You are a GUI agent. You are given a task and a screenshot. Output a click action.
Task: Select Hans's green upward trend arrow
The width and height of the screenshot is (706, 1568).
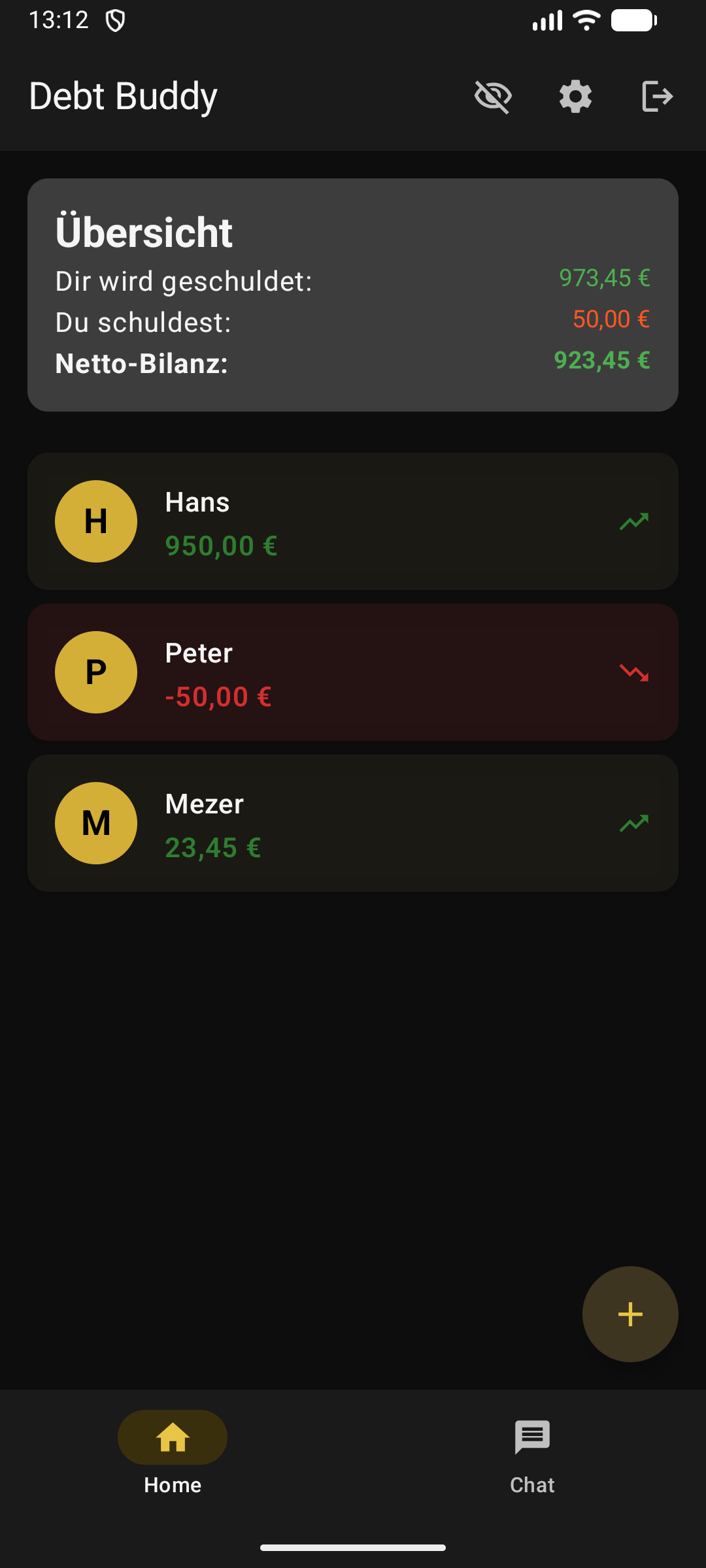[633, 521]
